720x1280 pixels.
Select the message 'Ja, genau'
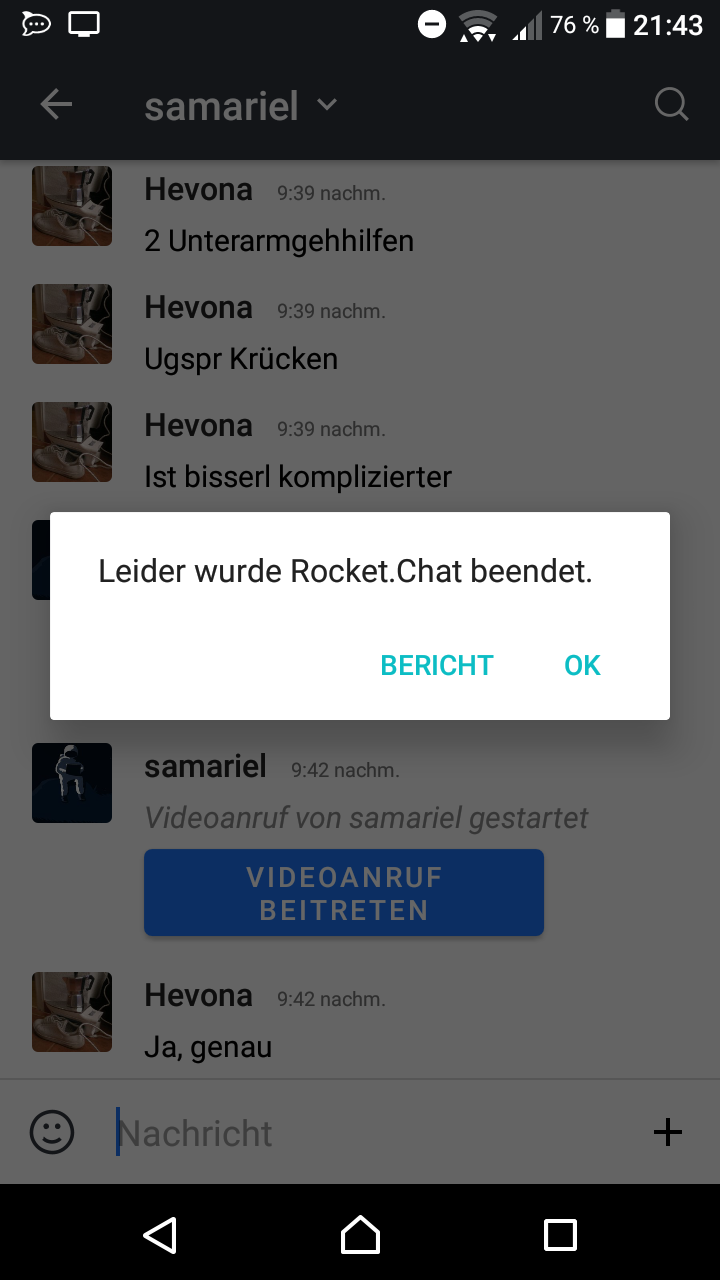(209, 1046)
